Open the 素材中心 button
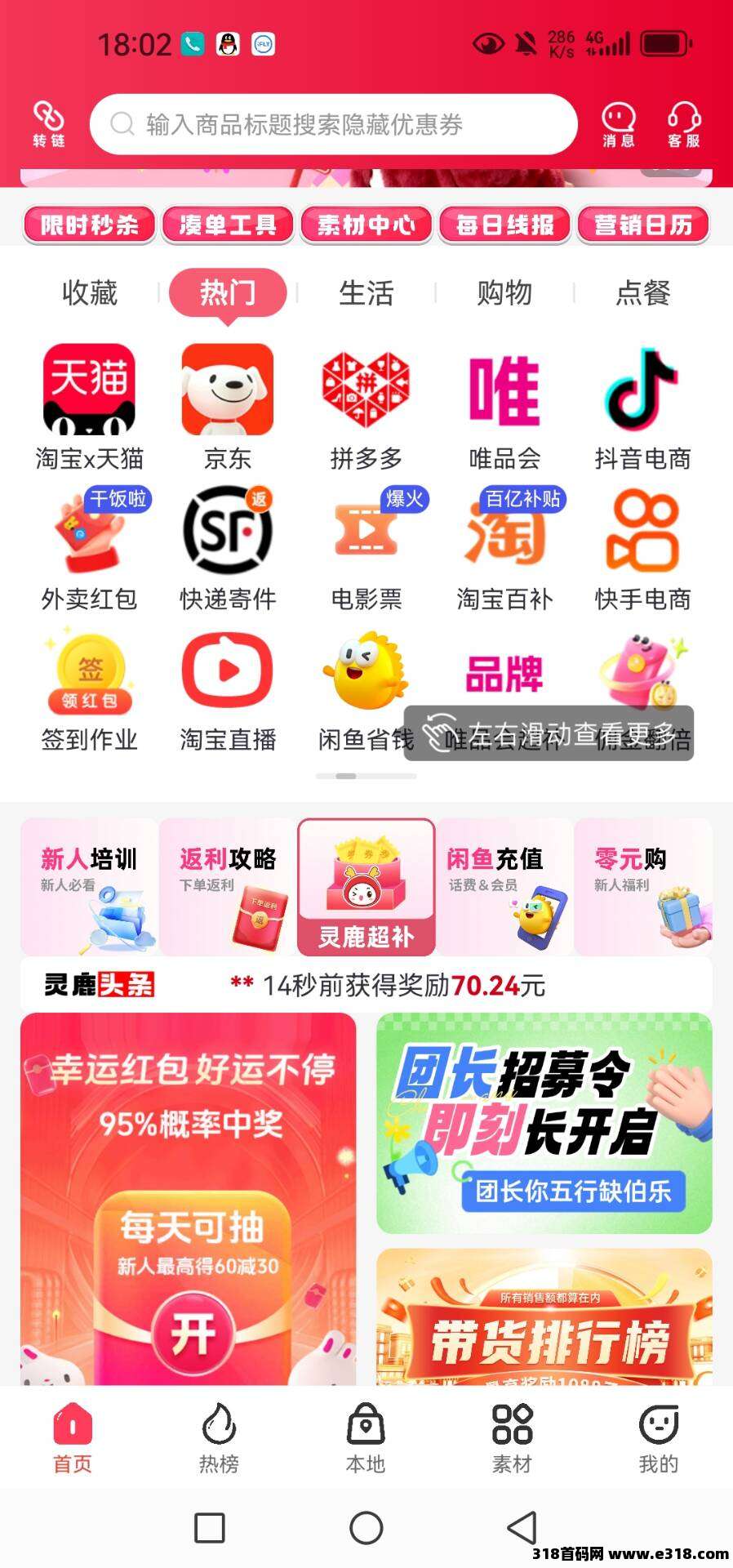 [366, 225]
